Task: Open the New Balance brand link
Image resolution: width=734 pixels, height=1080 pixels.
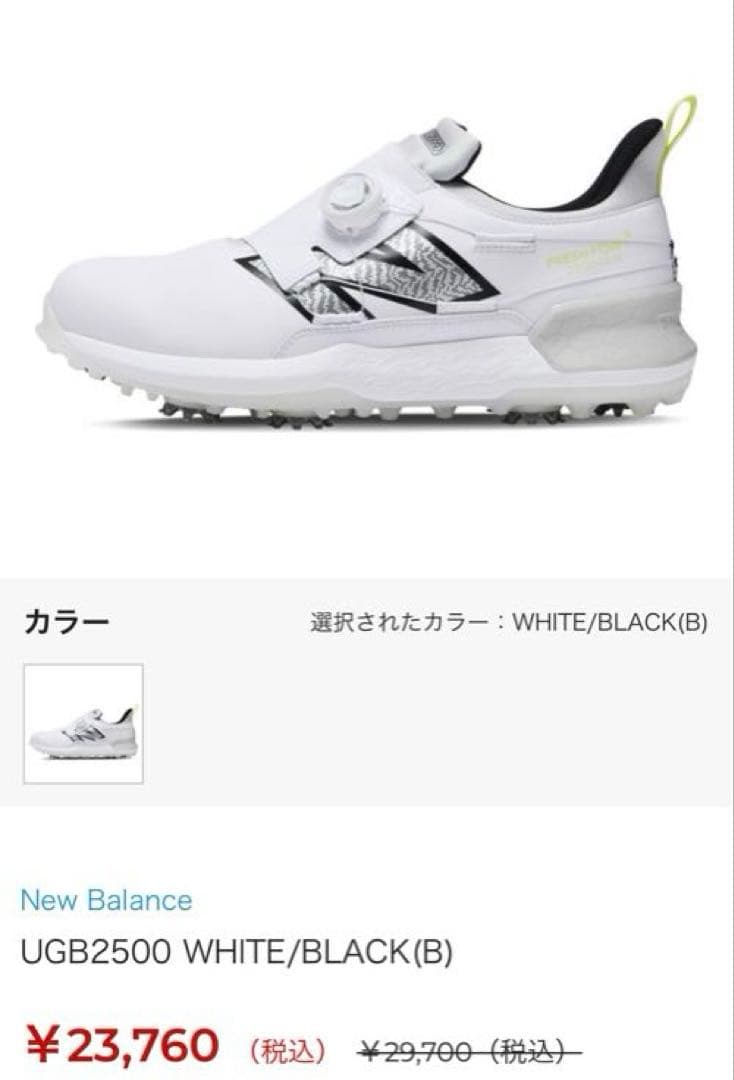Action: [x=106, y=900]
